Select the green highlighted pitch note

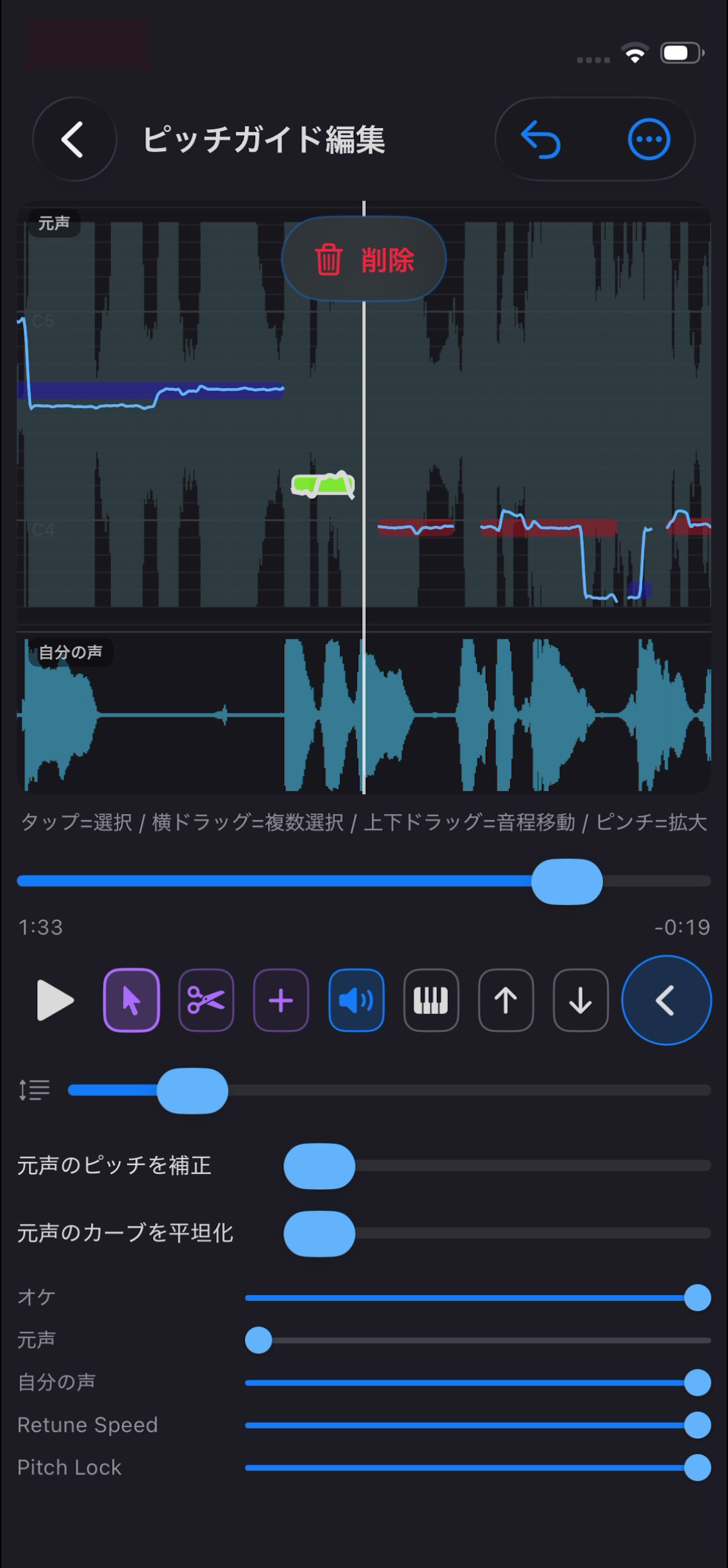[x=323, y=485]
